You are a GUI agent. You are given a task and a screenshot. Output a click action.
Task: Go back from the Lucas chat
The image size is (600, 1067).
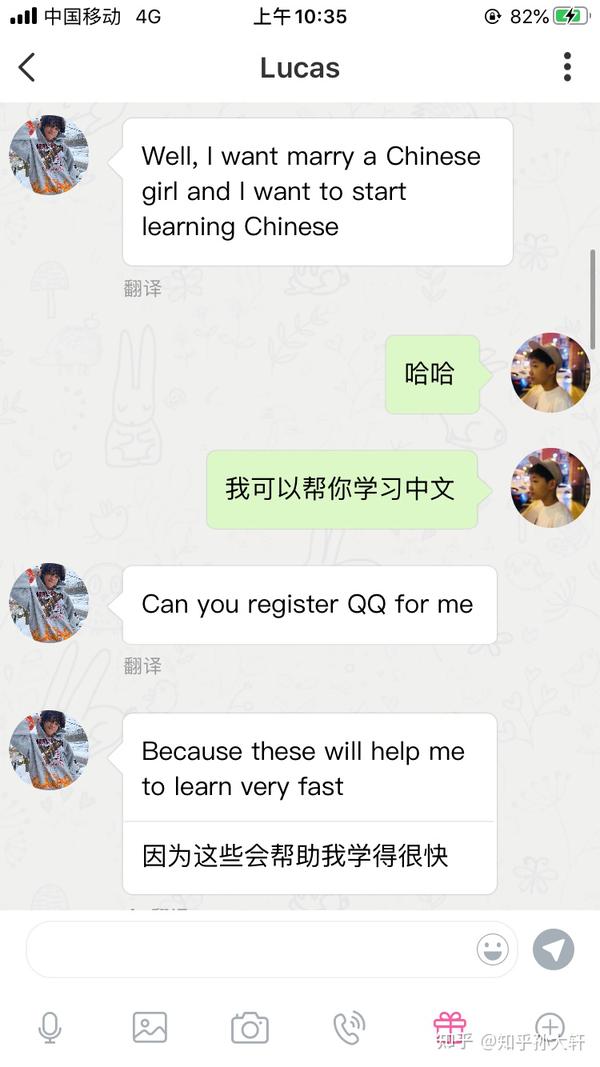click(x=27, y=67)
